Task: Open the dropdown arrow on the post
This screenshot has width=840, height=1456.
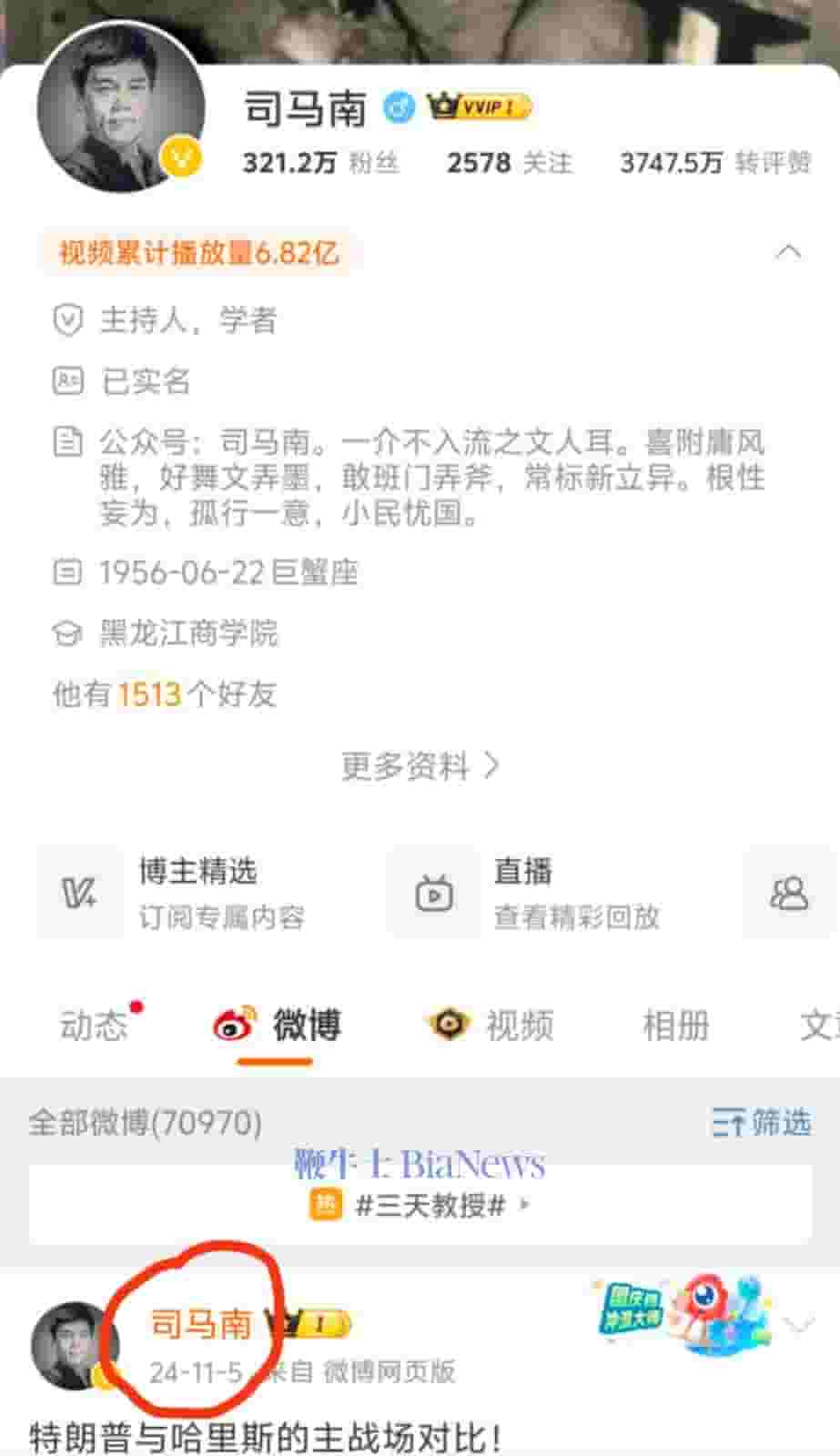Action: coord(799,1324)
